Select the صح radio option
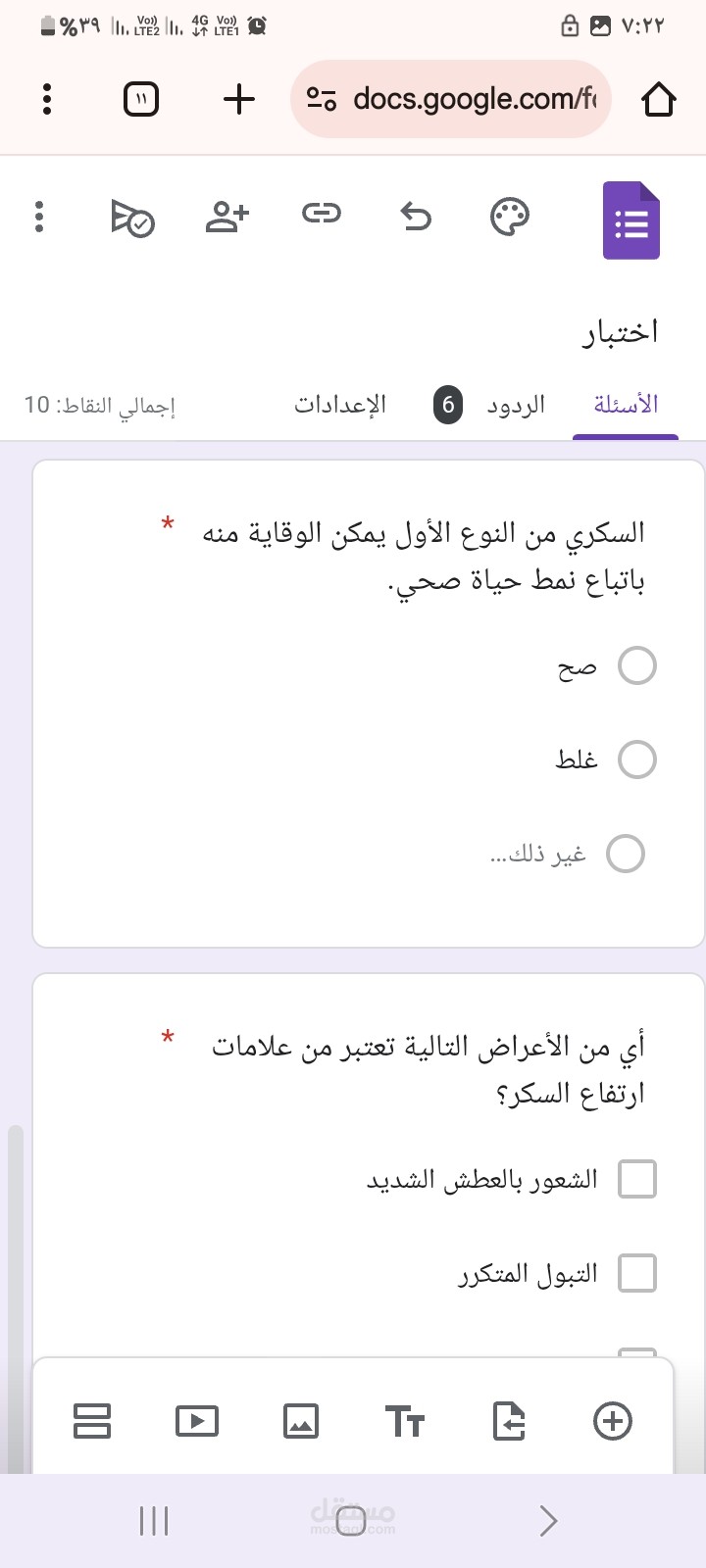The width and height of the screenshot is (706, 1568). 637,665
